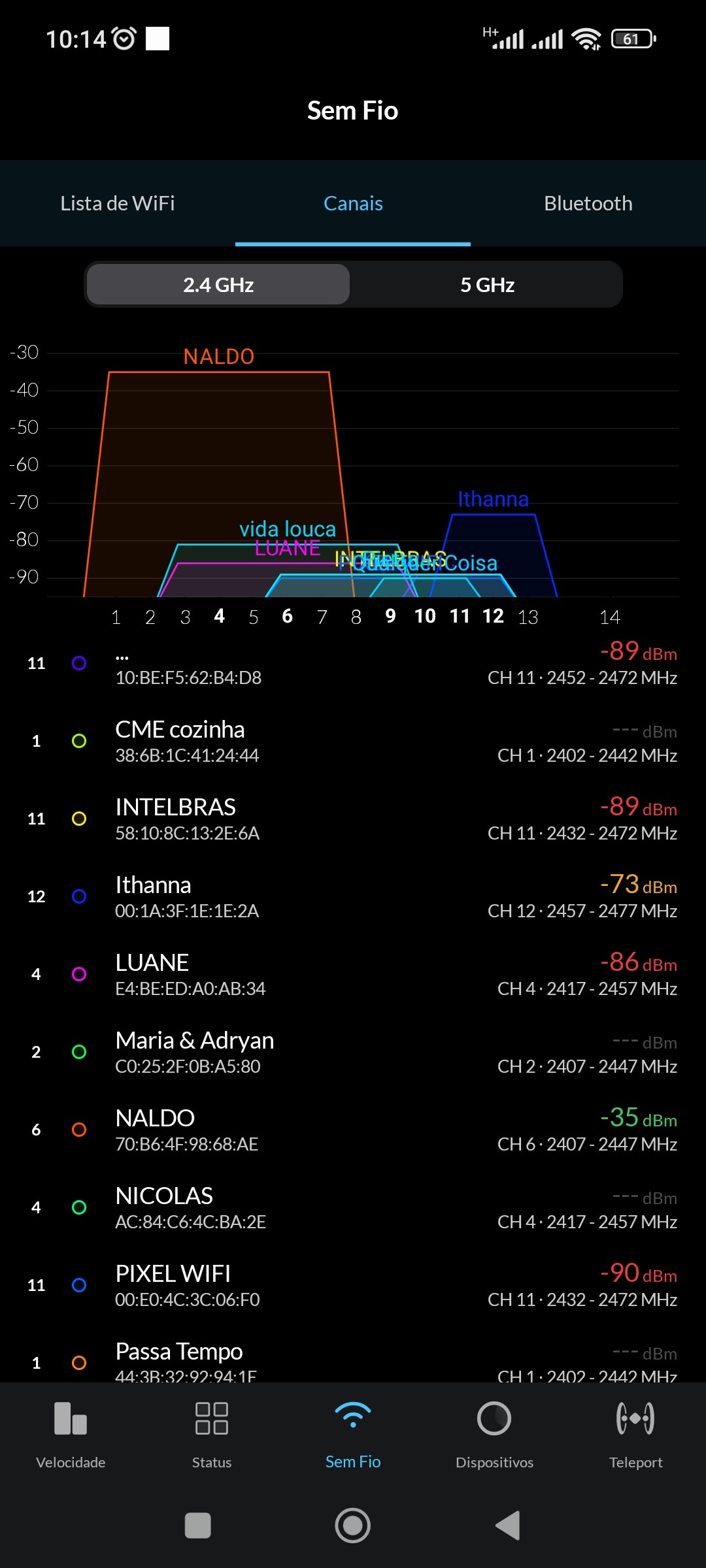The image size is (706, 1568).
Task: Switch to the 5 GHz band
Action: (x=487, y=285)
